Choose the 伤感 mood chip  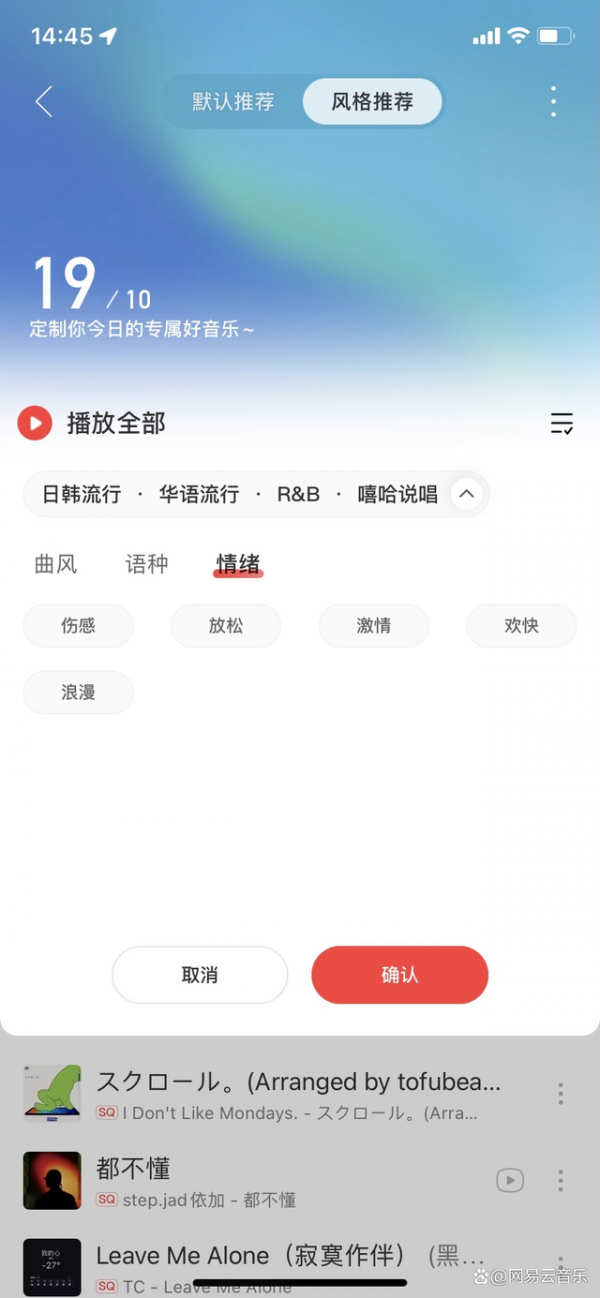pyautogui.click(x=78, y=626)
